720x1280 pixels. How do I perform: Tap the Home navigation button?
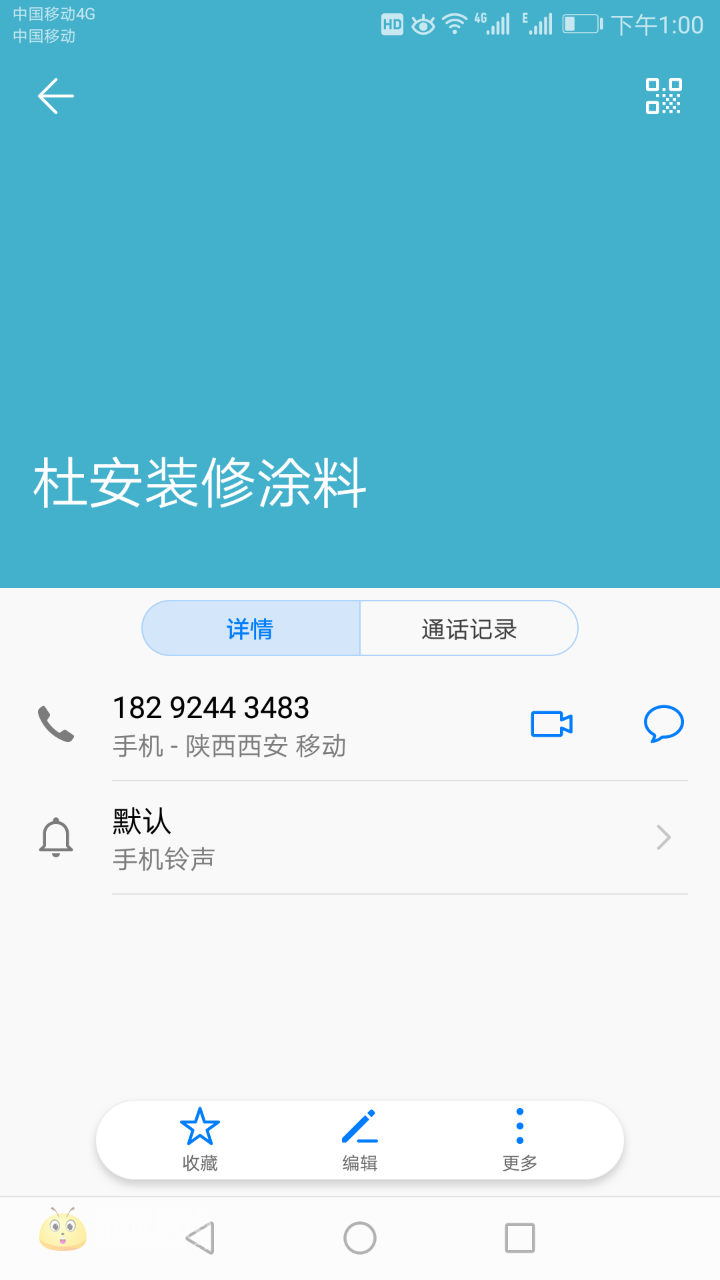pos(360,1237)
